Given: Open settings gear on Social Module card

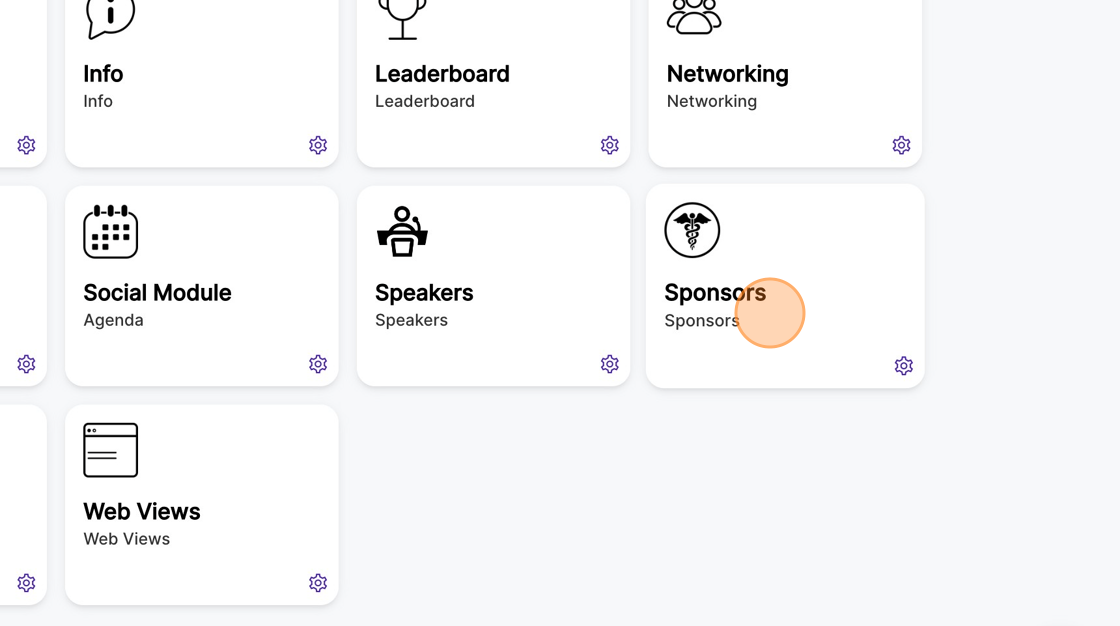Looking at the screenshot, I should point(318,364).
